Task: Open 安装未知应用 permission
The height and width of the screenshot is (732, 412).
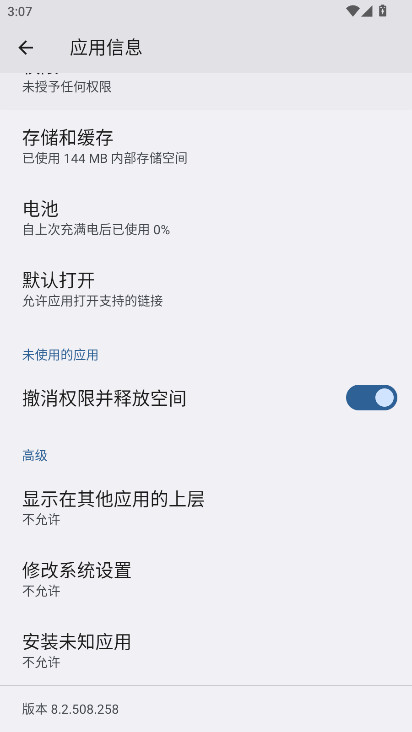Action: point(206,651)
